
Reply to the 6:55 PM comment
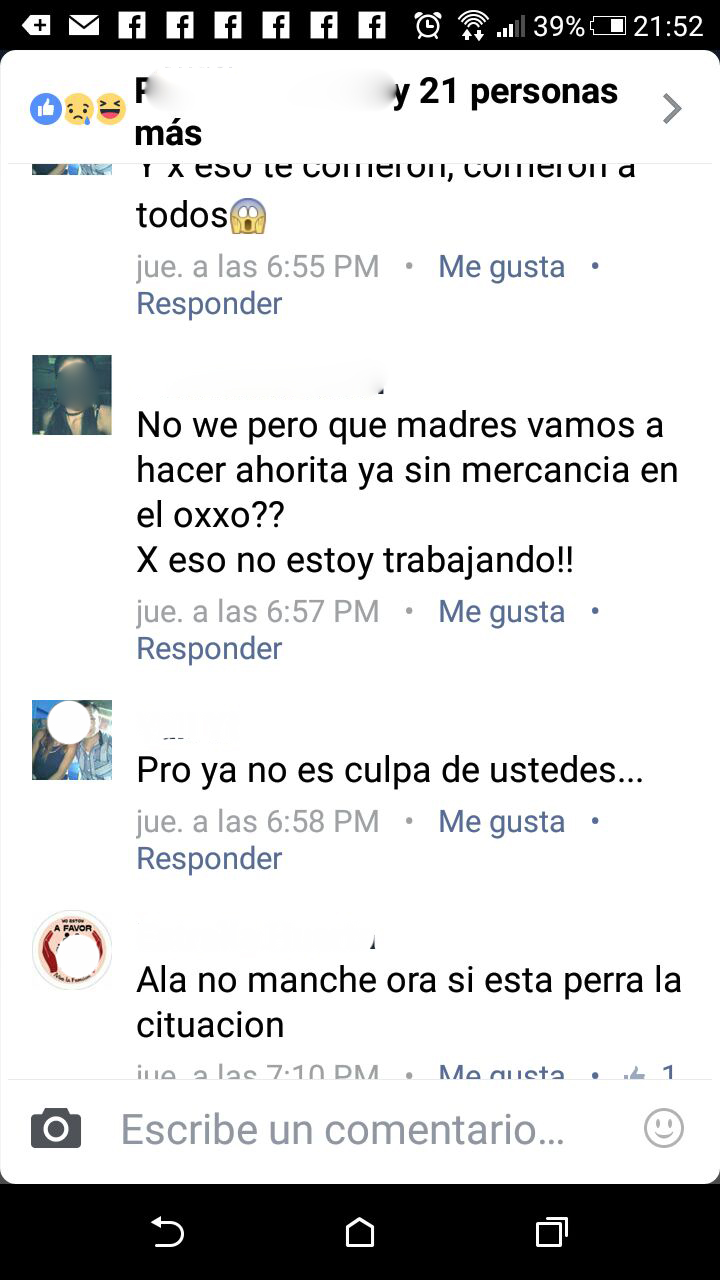pos(209,304)
